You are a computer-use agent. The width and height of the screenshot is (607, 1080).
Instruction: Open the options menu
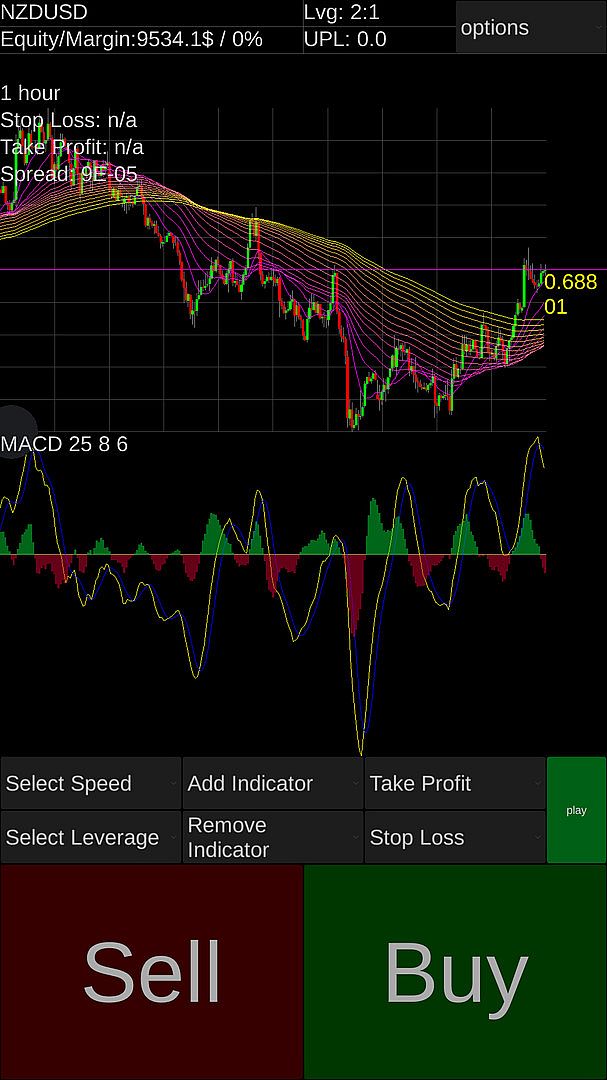point(530,28)
